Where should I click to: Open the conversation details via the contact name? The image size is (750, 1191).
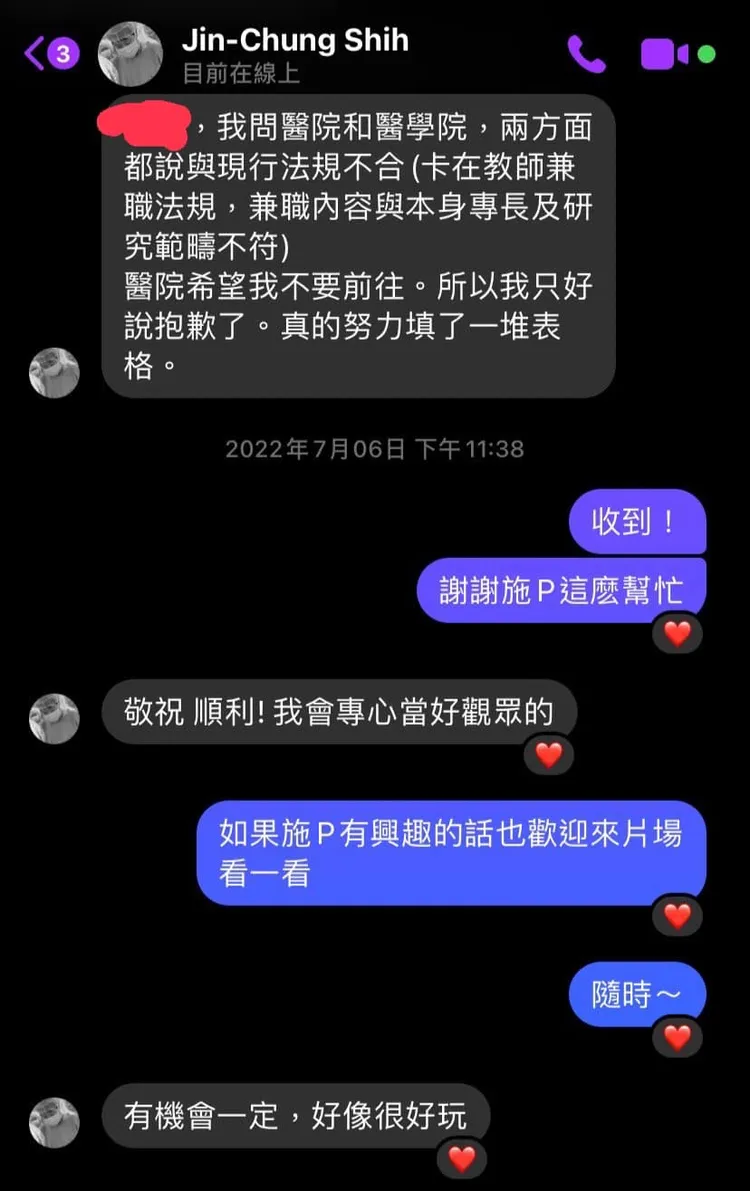point(295,41)
